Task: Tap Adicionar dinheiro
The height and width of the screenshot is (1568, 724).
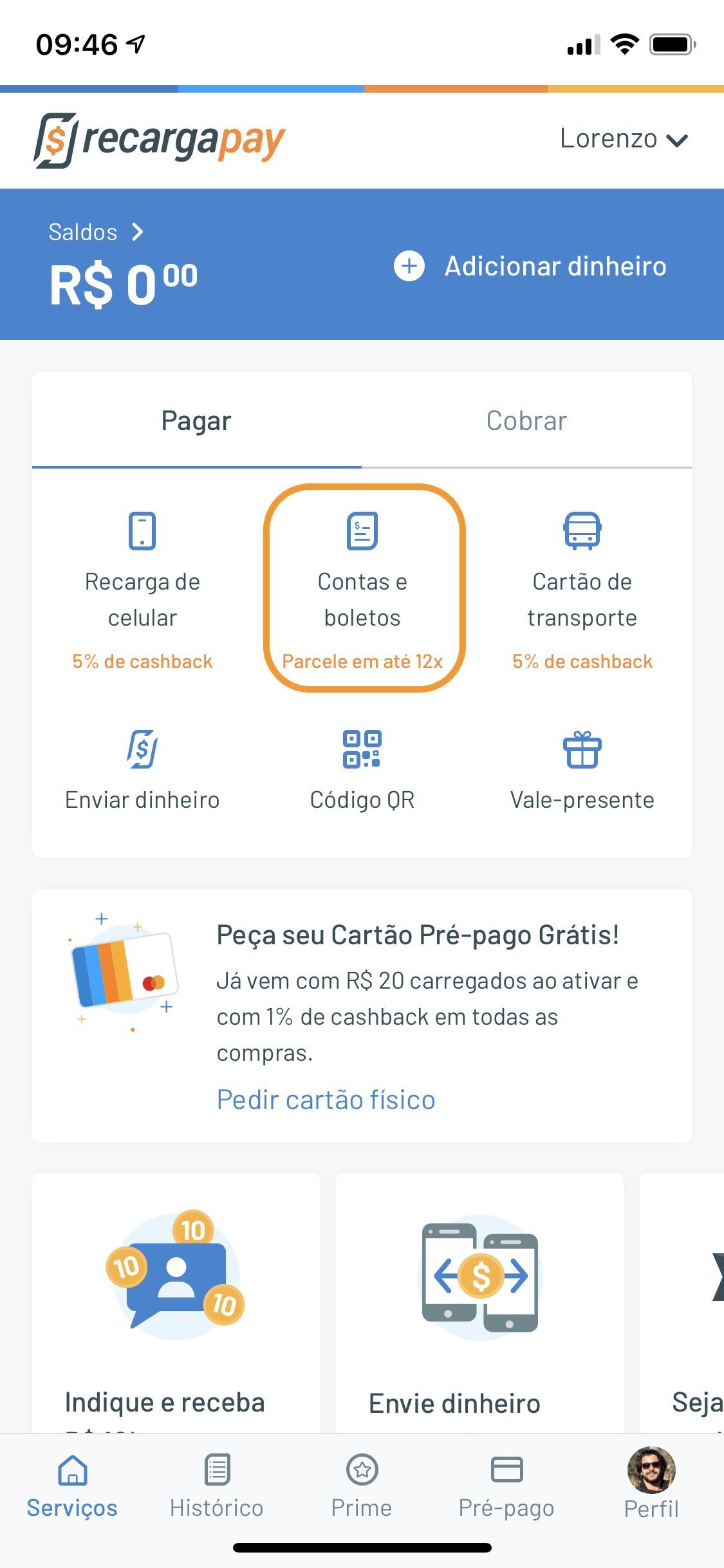Action: (x=530, y=266)
